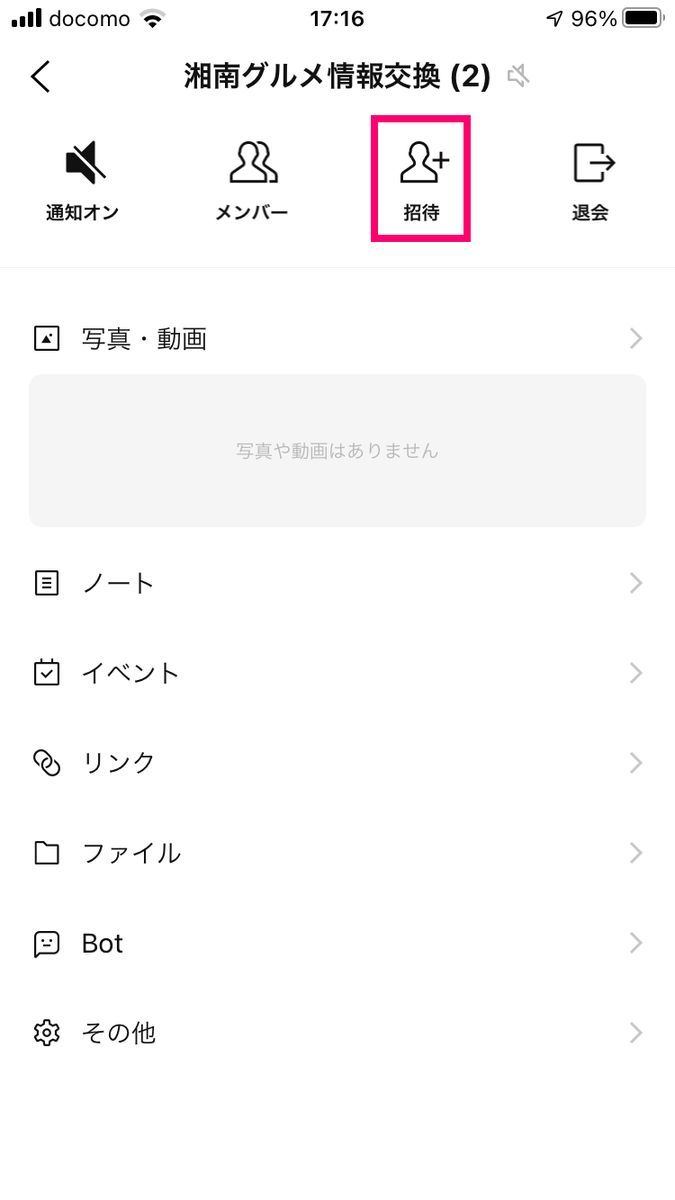This screenshot has height=1200, width=675.
Task: Open the Bot row
Action: tap(337, 943)
